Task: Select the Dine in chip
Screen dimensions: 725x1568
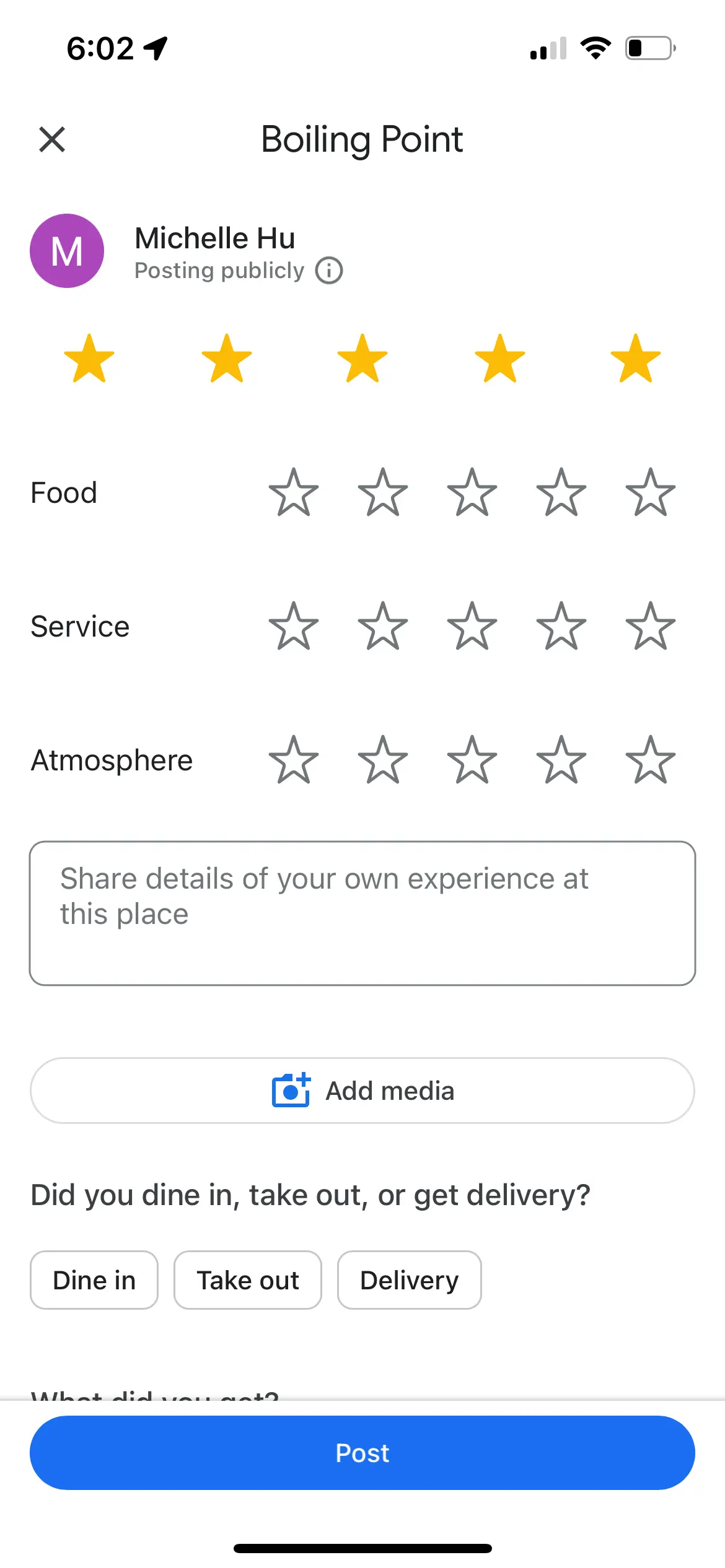Action: [x=94, y=1280]
